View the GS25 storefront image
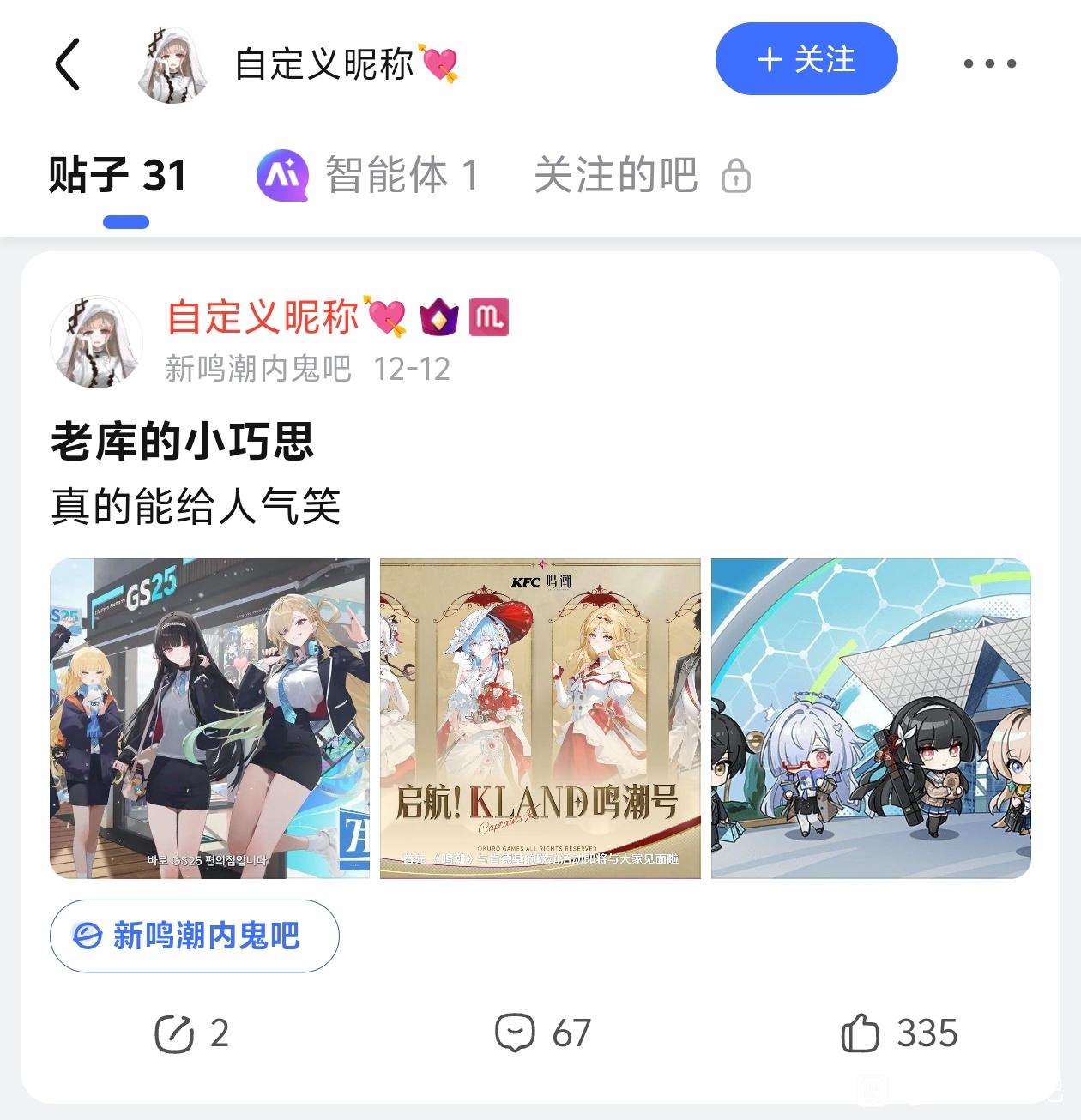Viewport: 1081px width, 1120px height. coord(209,719)
